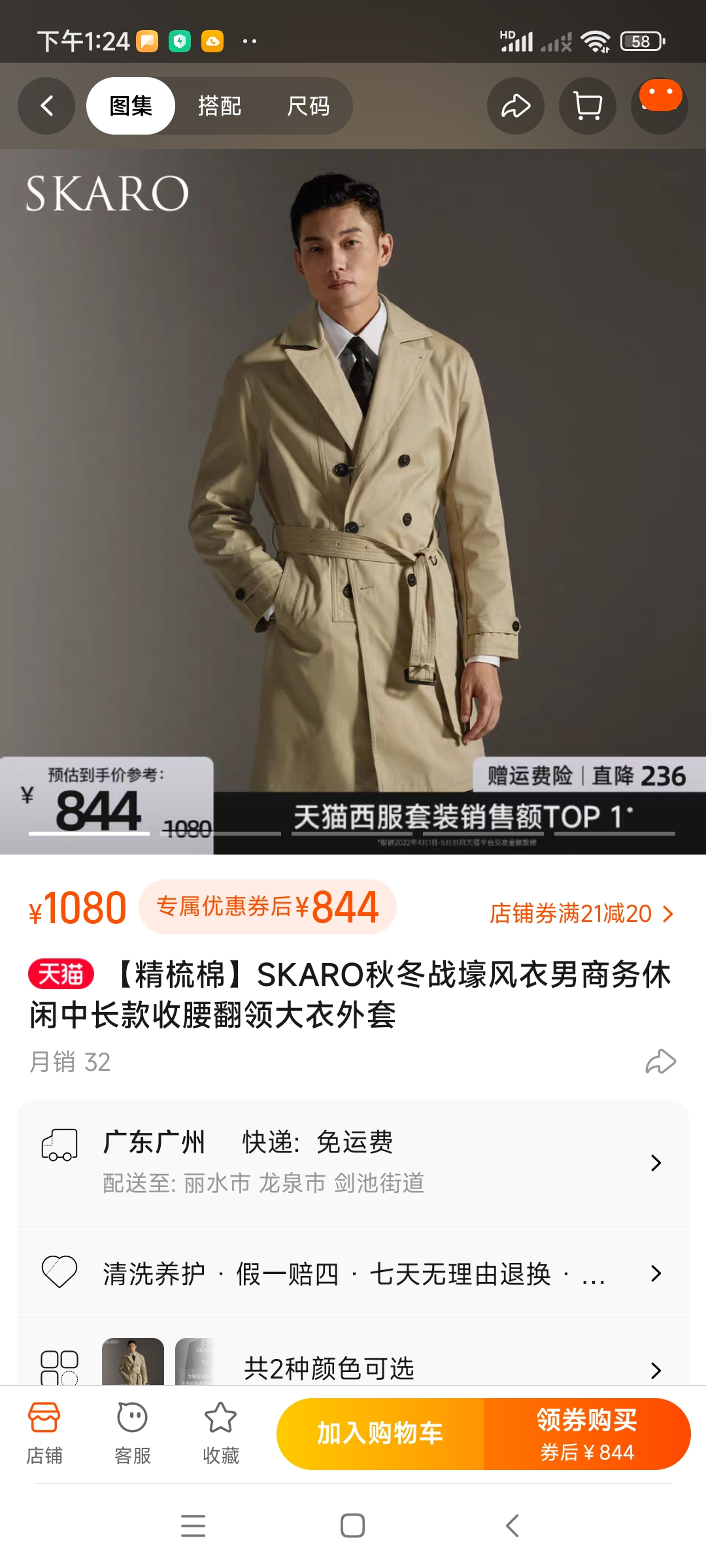The width and height of the screenshot is (706, 1568).
Task: Open the system recent apps menu
Action: [x=193, y=1526]
